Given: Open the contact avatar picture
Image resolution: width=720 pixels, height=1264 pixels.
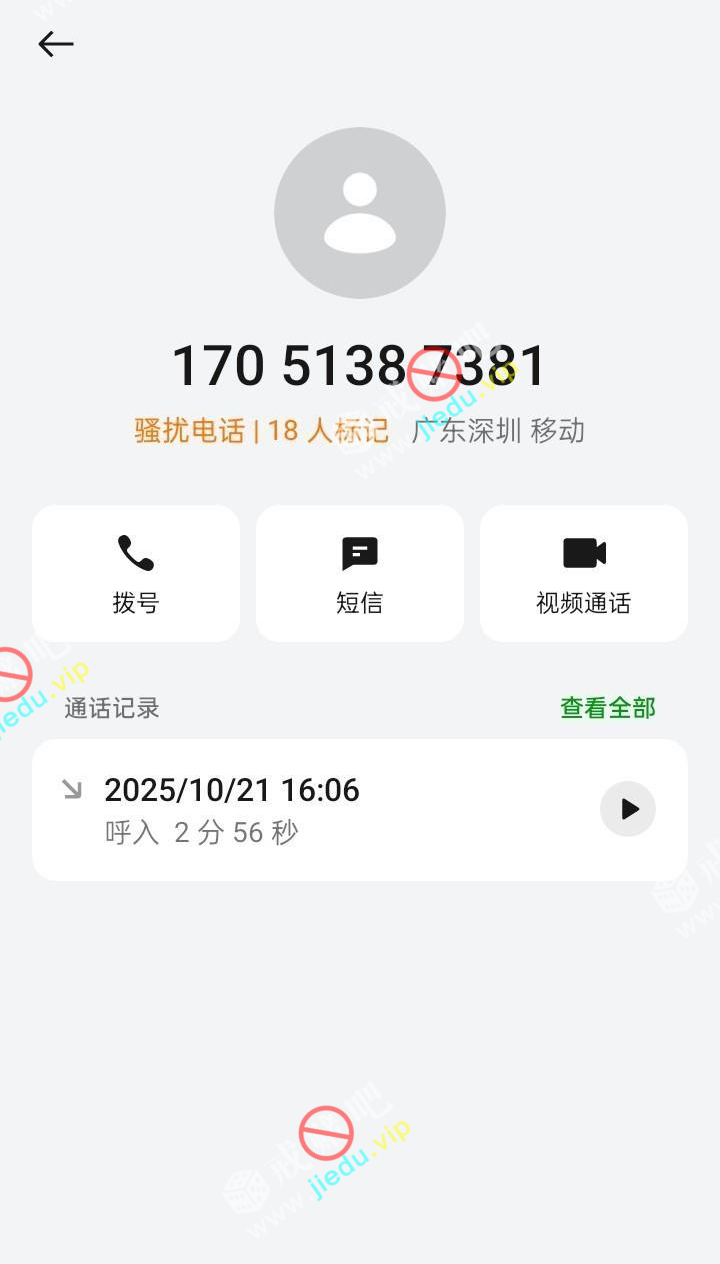Looking at the screenshot, I should [360, 213].
